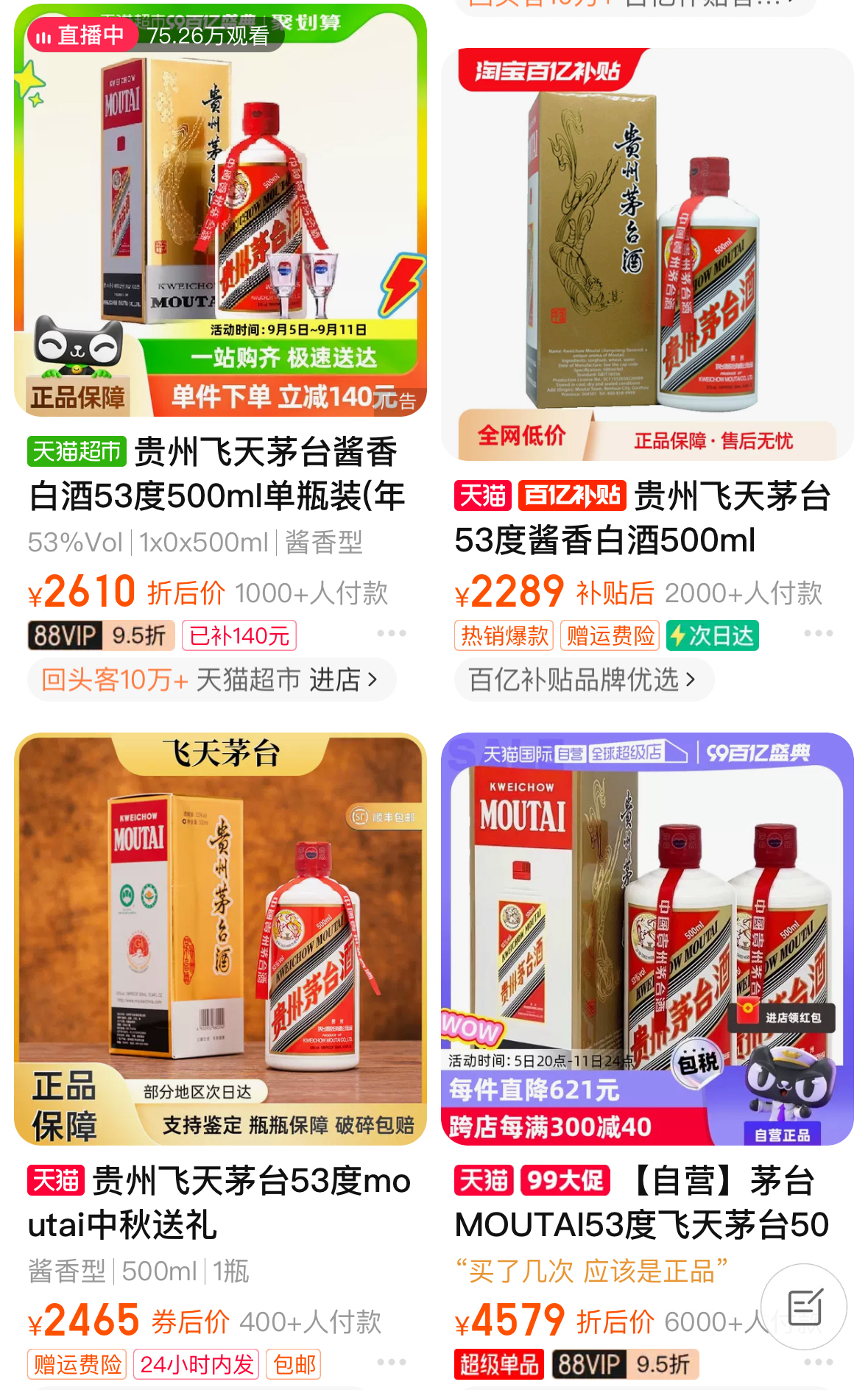Open more options for the ¥2289 Moutai item
Viewport: 868px width, 1390px height.
pos(818,634)
